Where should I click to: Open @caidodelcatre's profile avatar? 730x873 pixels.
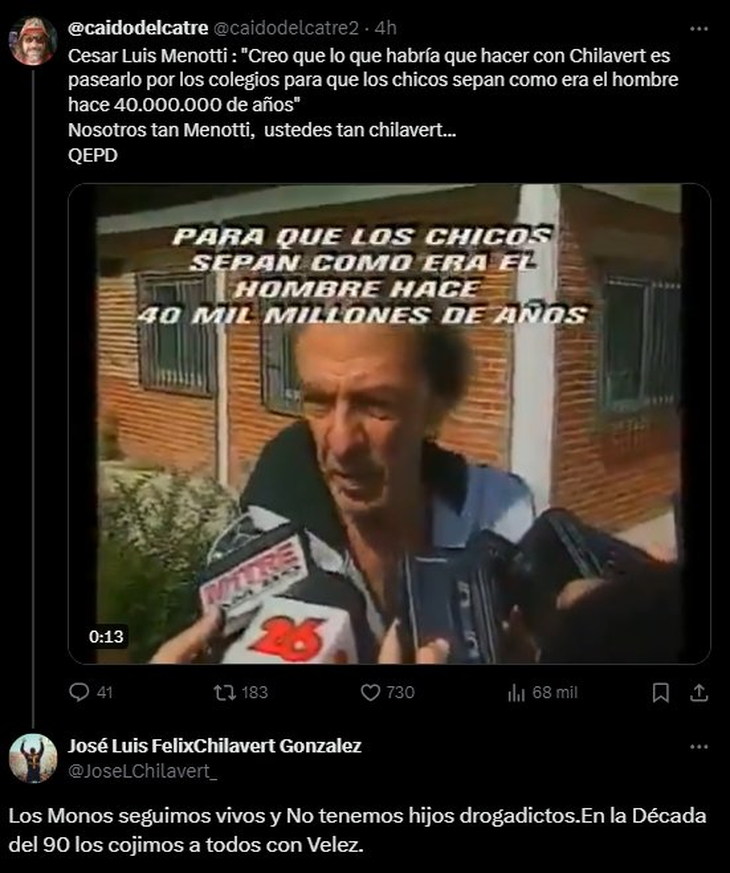(32, 41)
